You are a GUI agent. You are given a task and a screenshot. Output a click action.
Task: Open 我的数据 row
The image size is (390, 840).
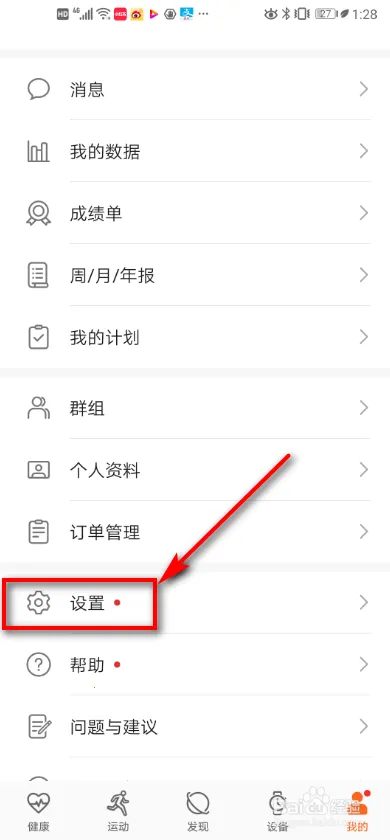click(x=195, y=151)
